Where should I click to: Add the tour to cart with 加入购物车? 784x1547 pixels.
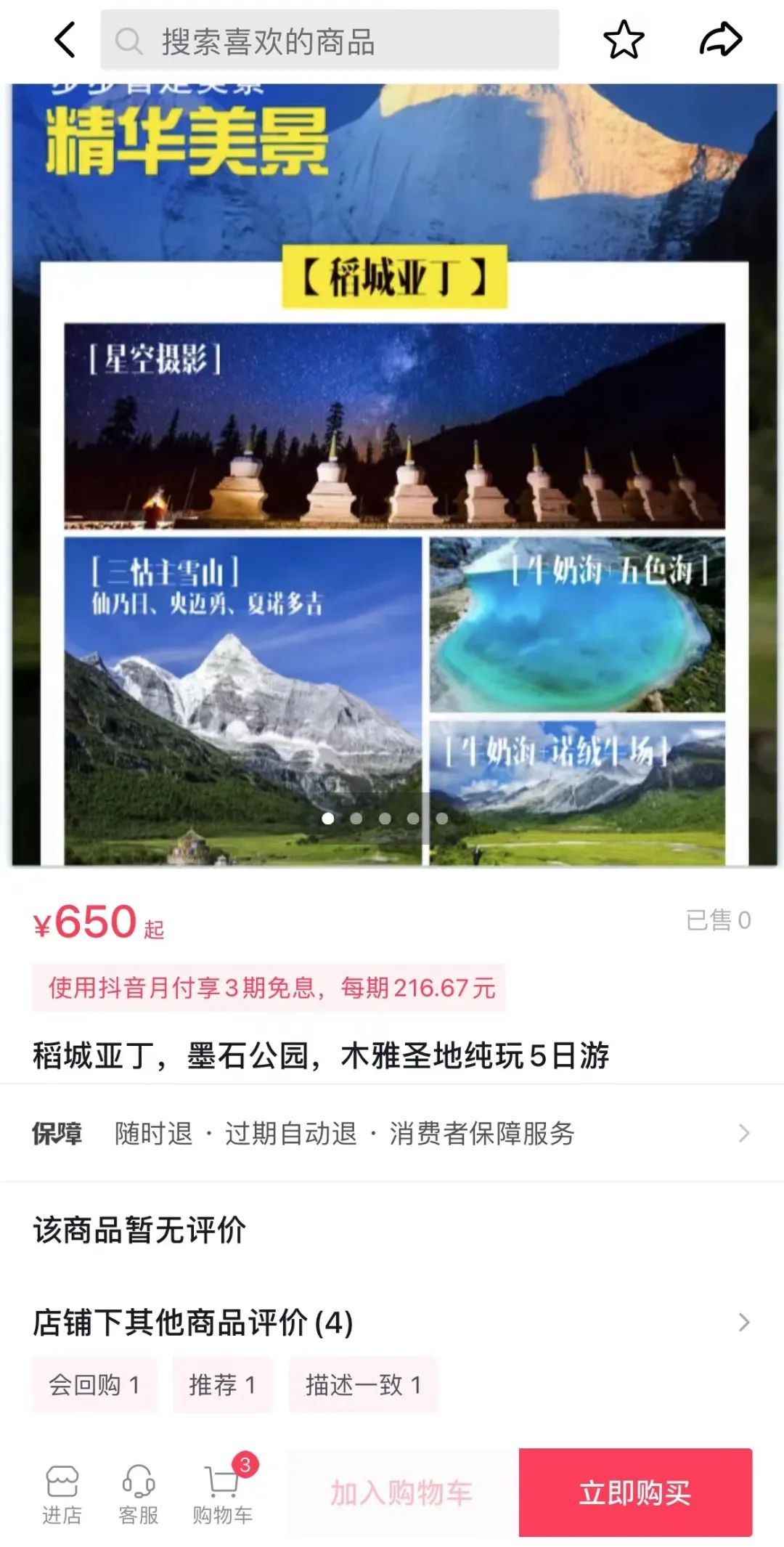(401, 1493)
